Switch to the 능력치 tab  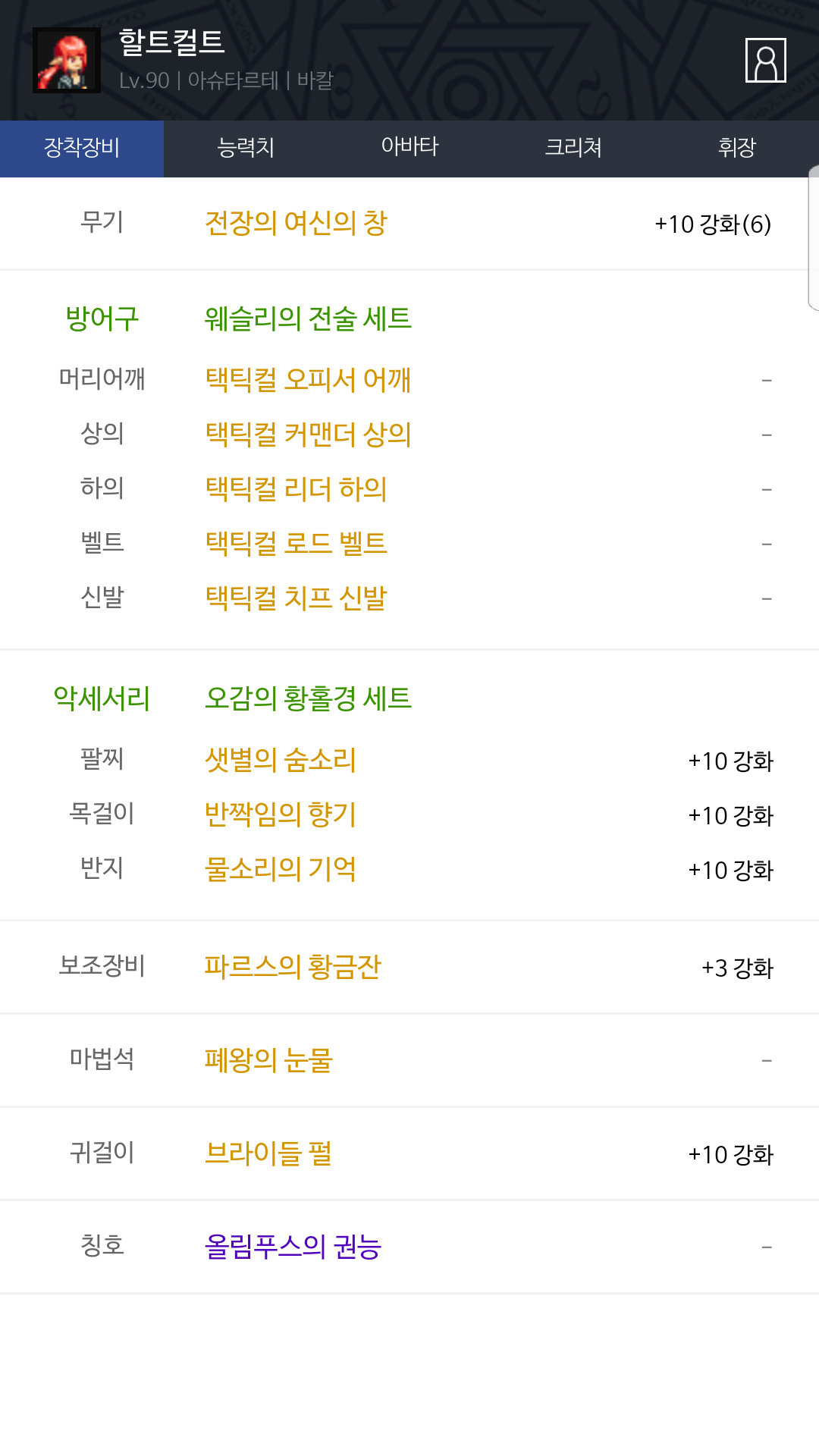[246, 149]
